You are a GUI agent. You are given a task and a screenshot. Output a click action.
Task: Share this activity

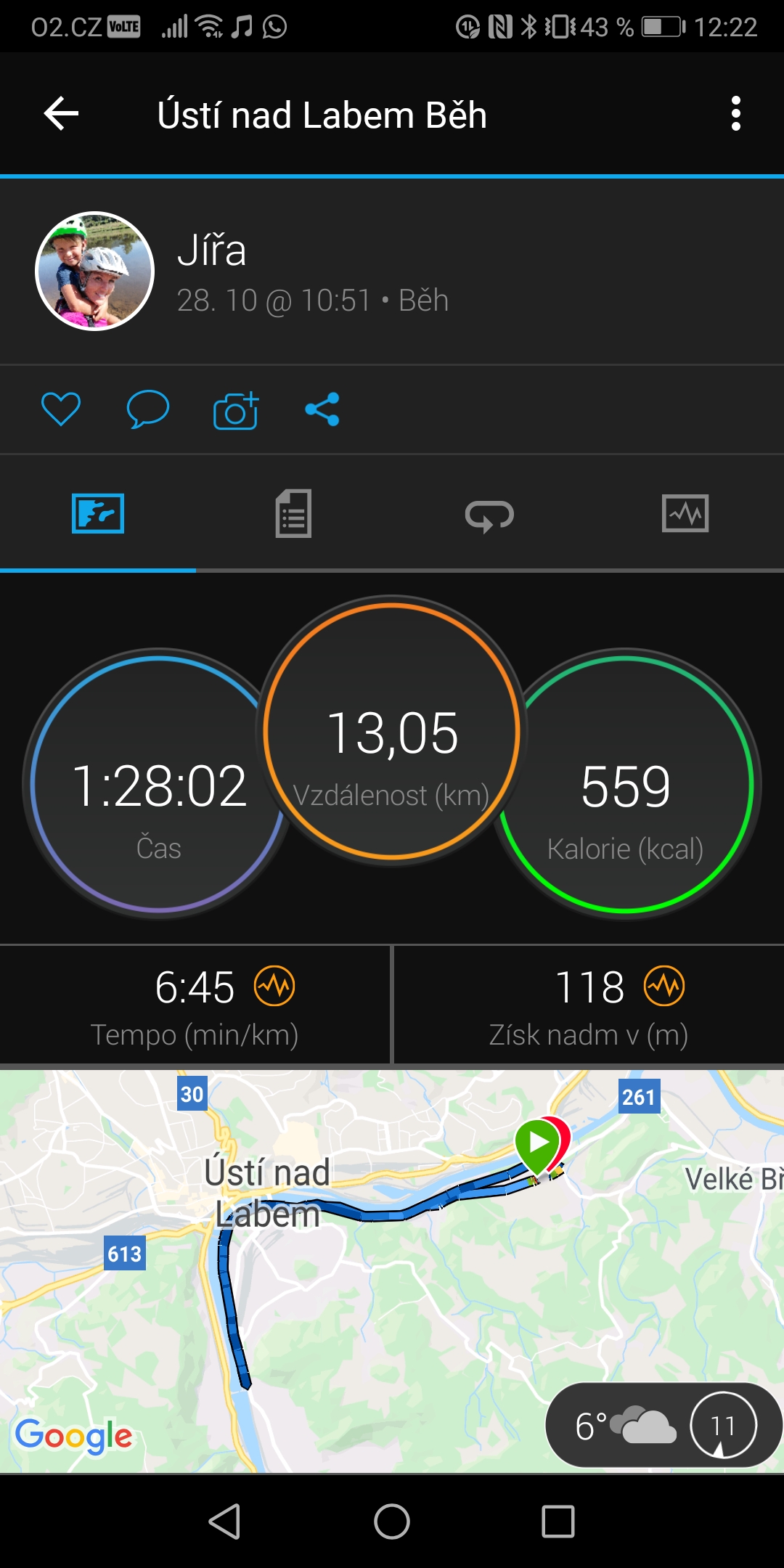click(322, 409)
